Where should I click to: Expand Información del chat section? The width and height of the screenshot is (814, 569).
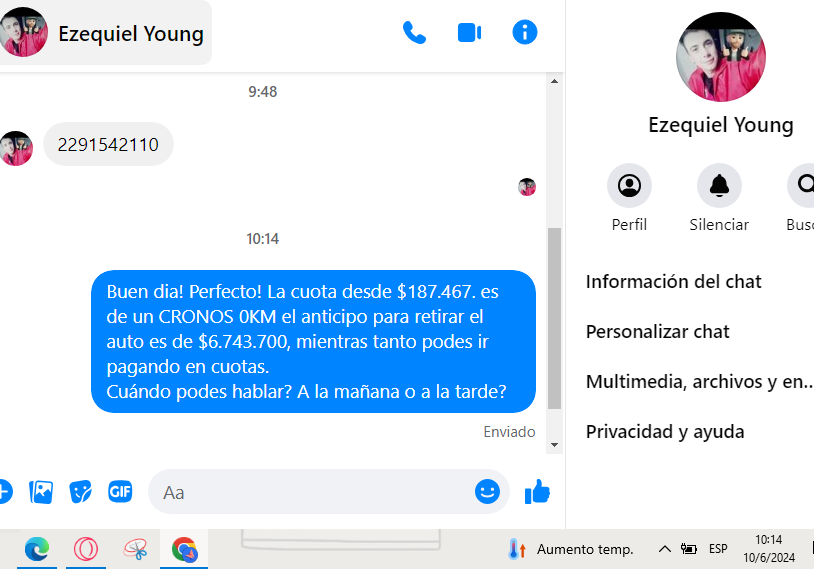pyautogui.click(x=673, y=282)
